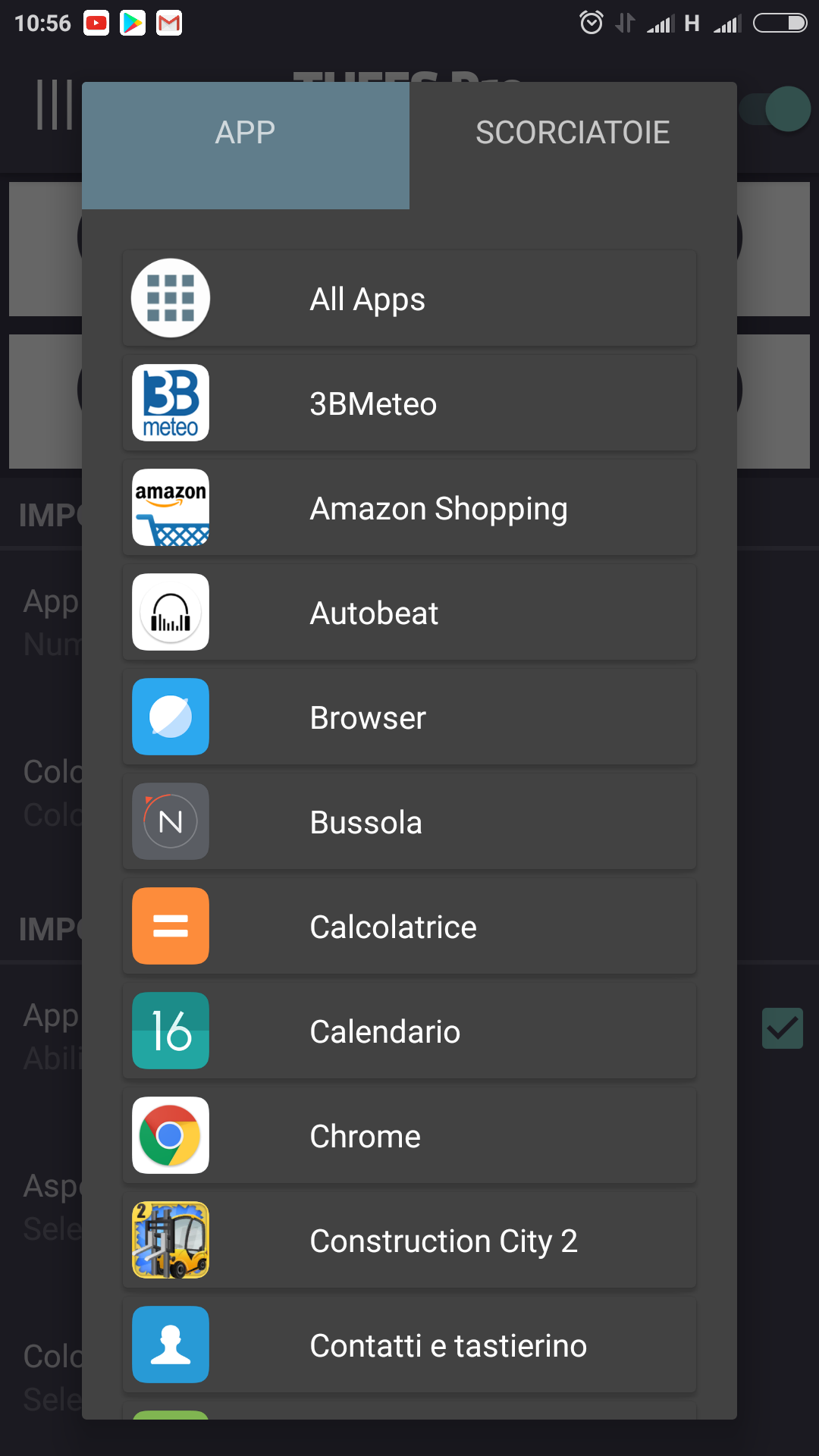Pick Amazon Shopping from the list

[409, 507]
